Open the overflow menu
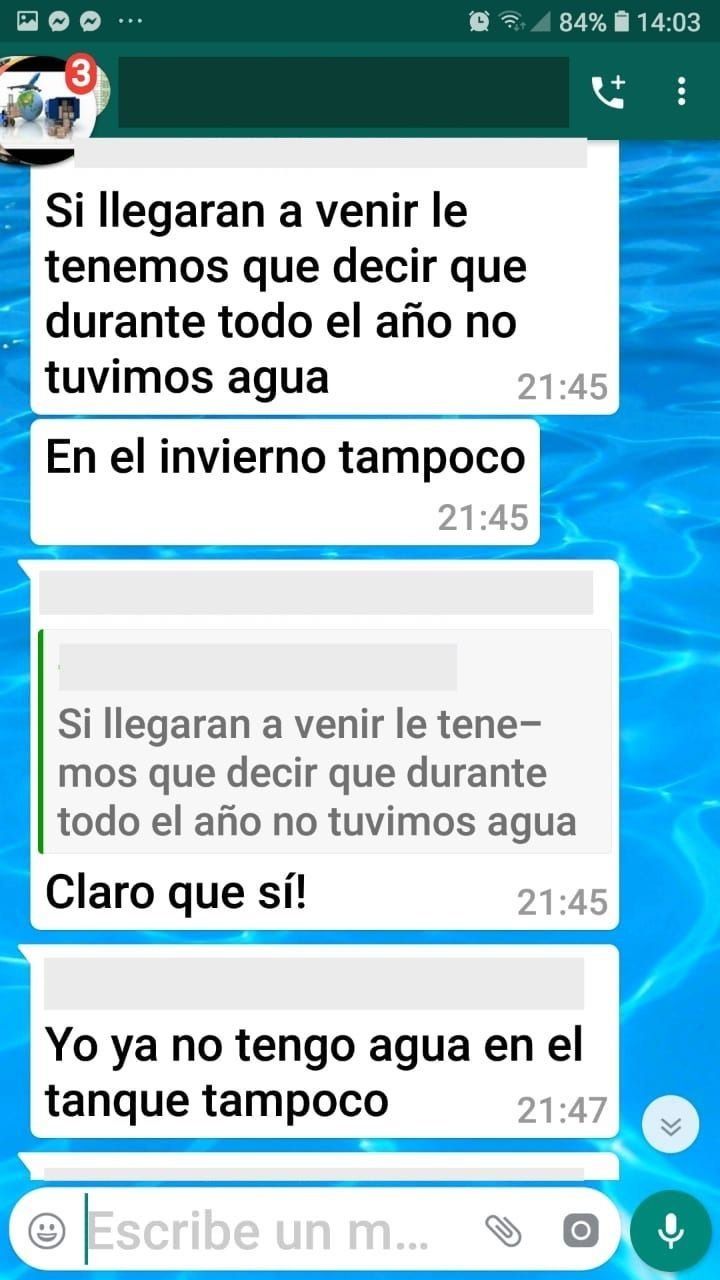 (681, 92)
